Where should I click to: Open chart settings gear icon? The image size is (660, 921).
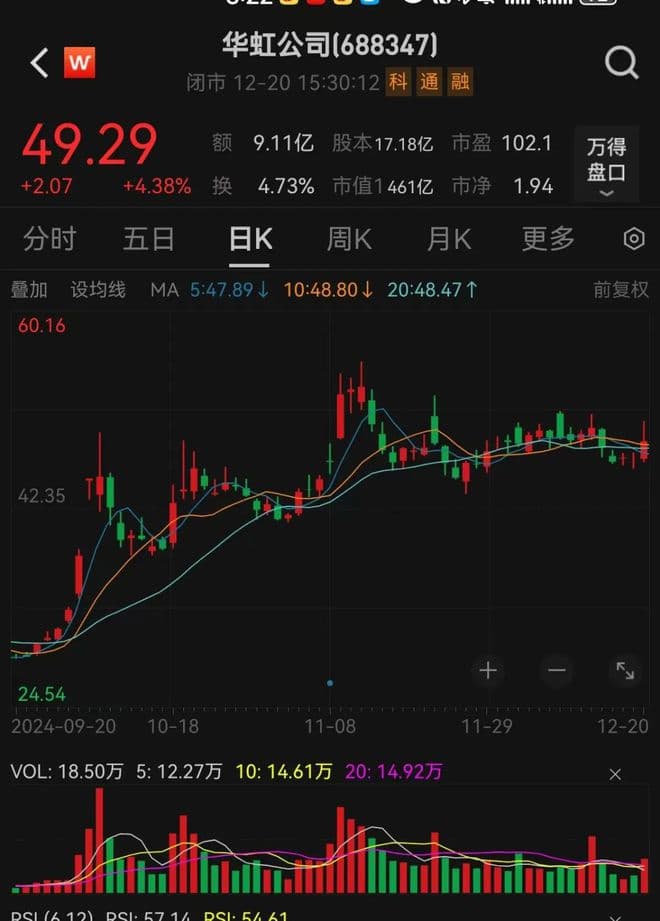tap(633, 240)
